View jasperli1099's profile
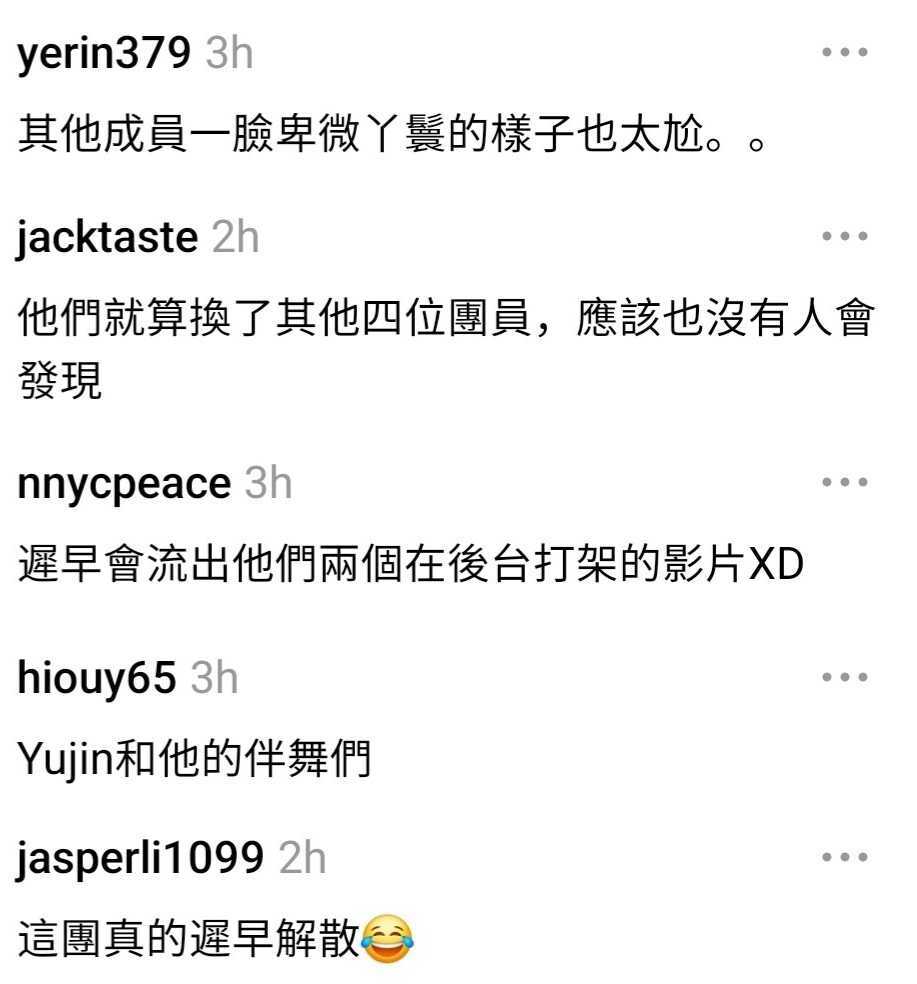Image resolution: width=917 pixels, height=984 pixels. tap(141, 859)
